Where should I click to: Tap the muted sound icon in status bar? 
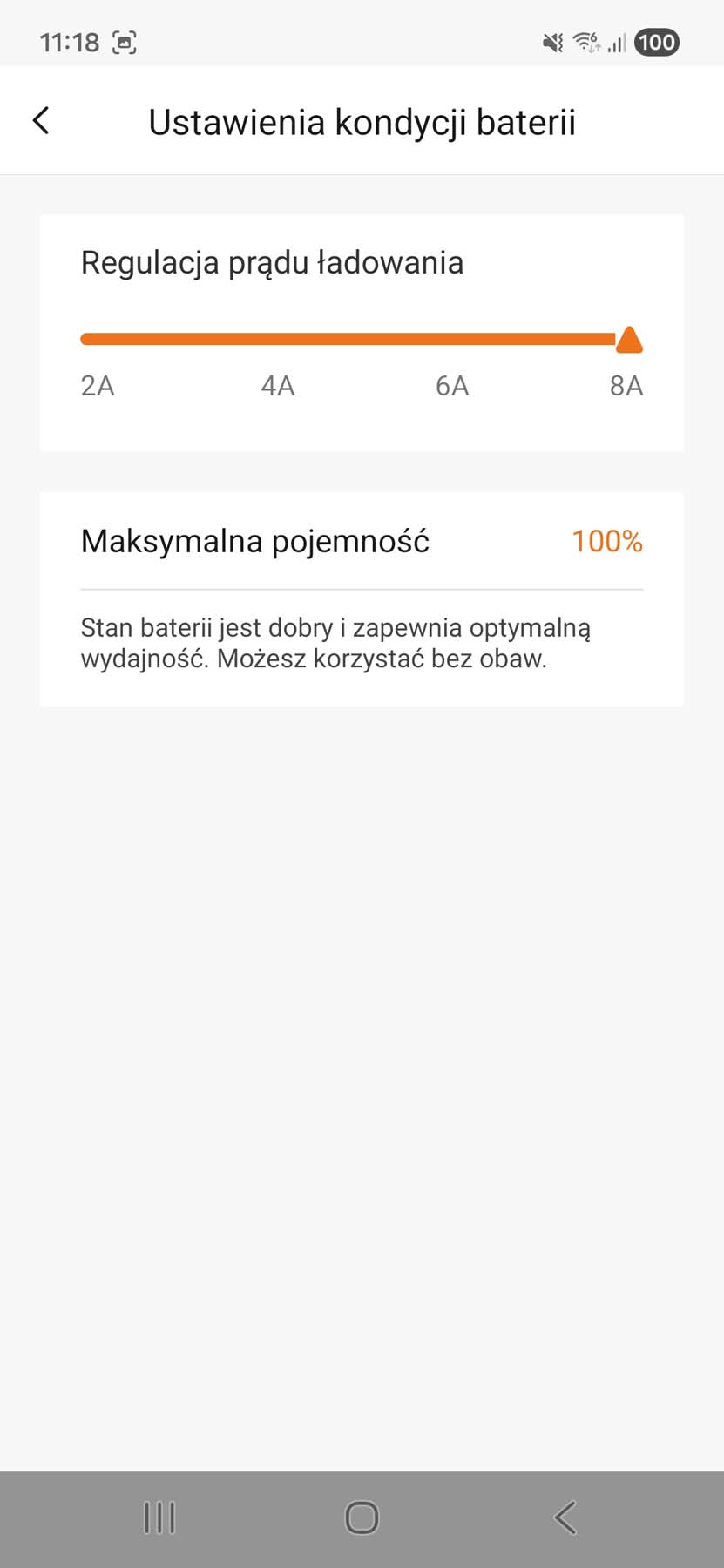coord(552,42)
